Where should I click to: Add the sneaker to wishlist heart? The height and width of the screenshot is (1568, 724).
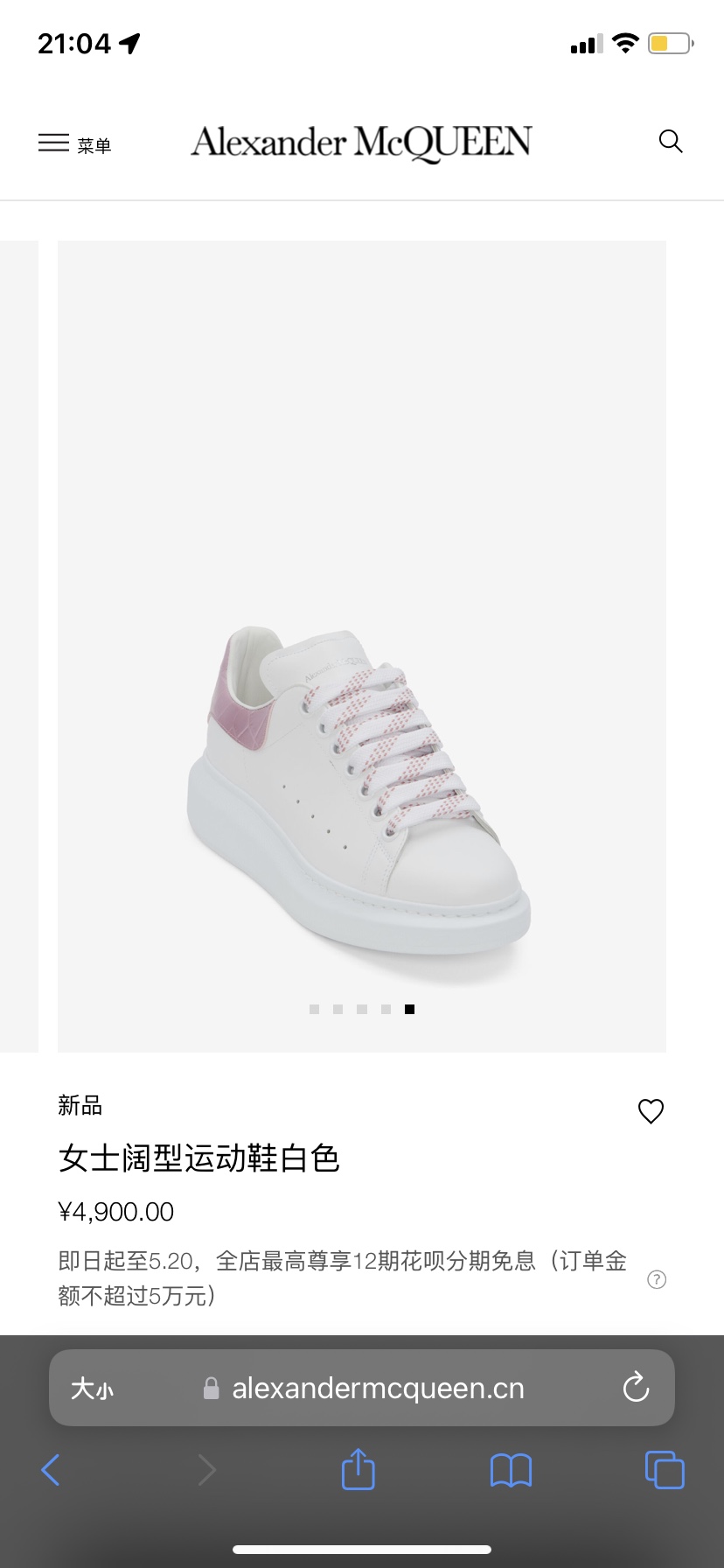coord(651,1111)
